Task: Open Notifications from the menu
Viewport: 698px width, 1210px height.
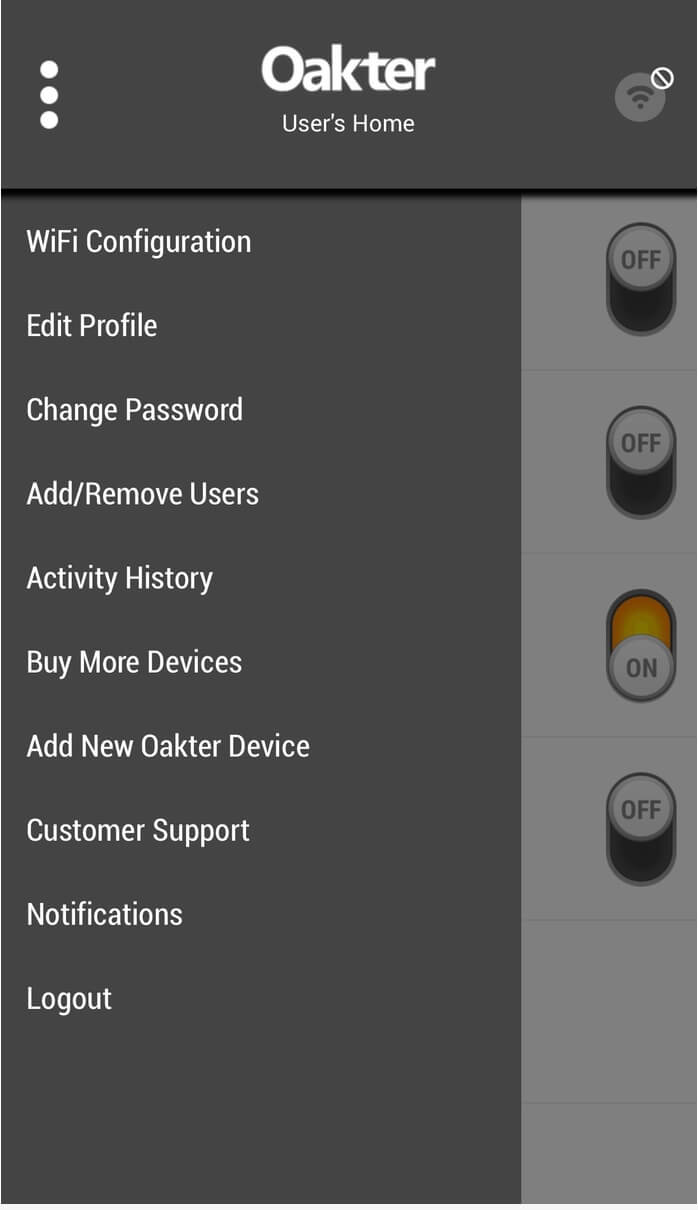Action: point(105,914)
